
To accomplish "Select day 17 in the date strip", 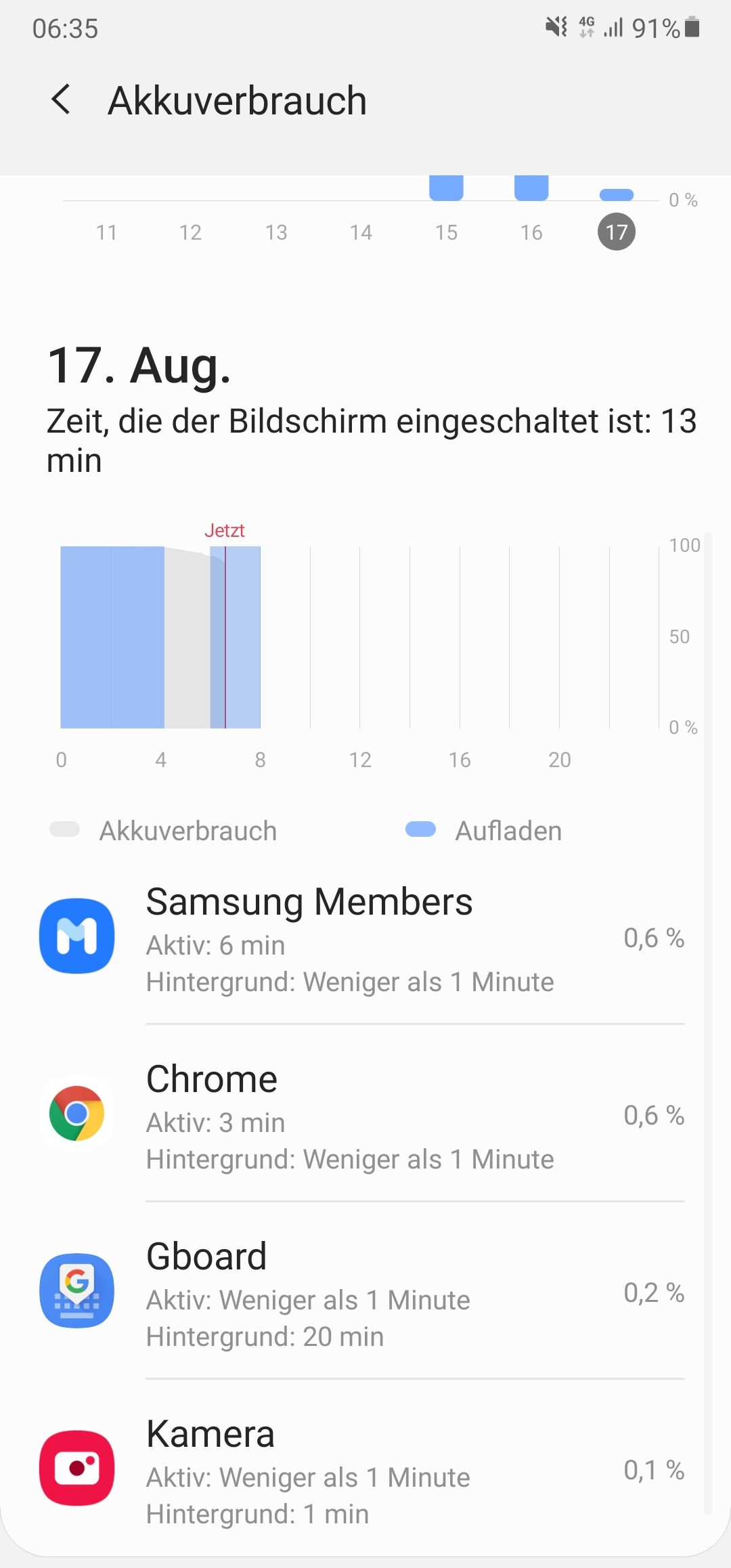I will pos(617,232).
